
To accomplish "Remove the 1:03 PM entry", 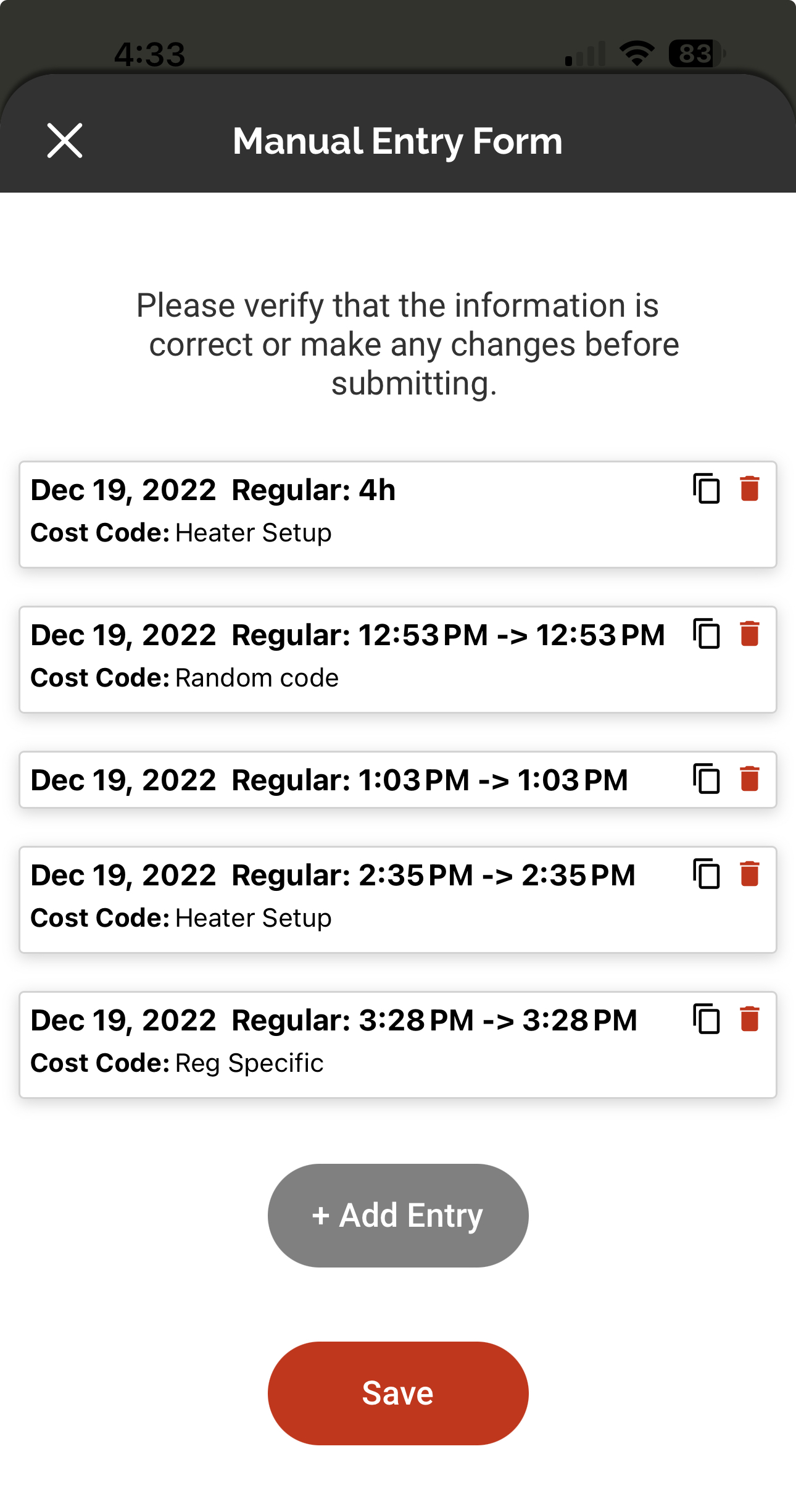I will pyautogui.click(x=750, y=779).
